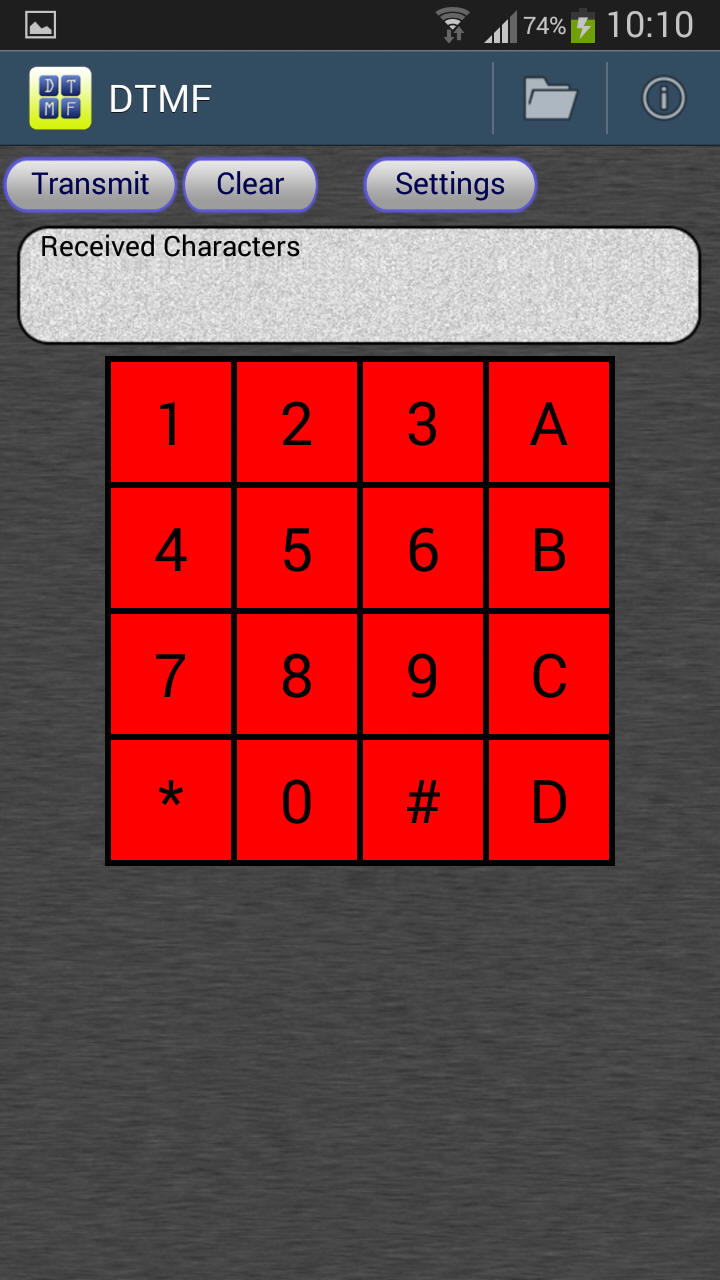Tap the hash key on the keypad

(423, 800)
